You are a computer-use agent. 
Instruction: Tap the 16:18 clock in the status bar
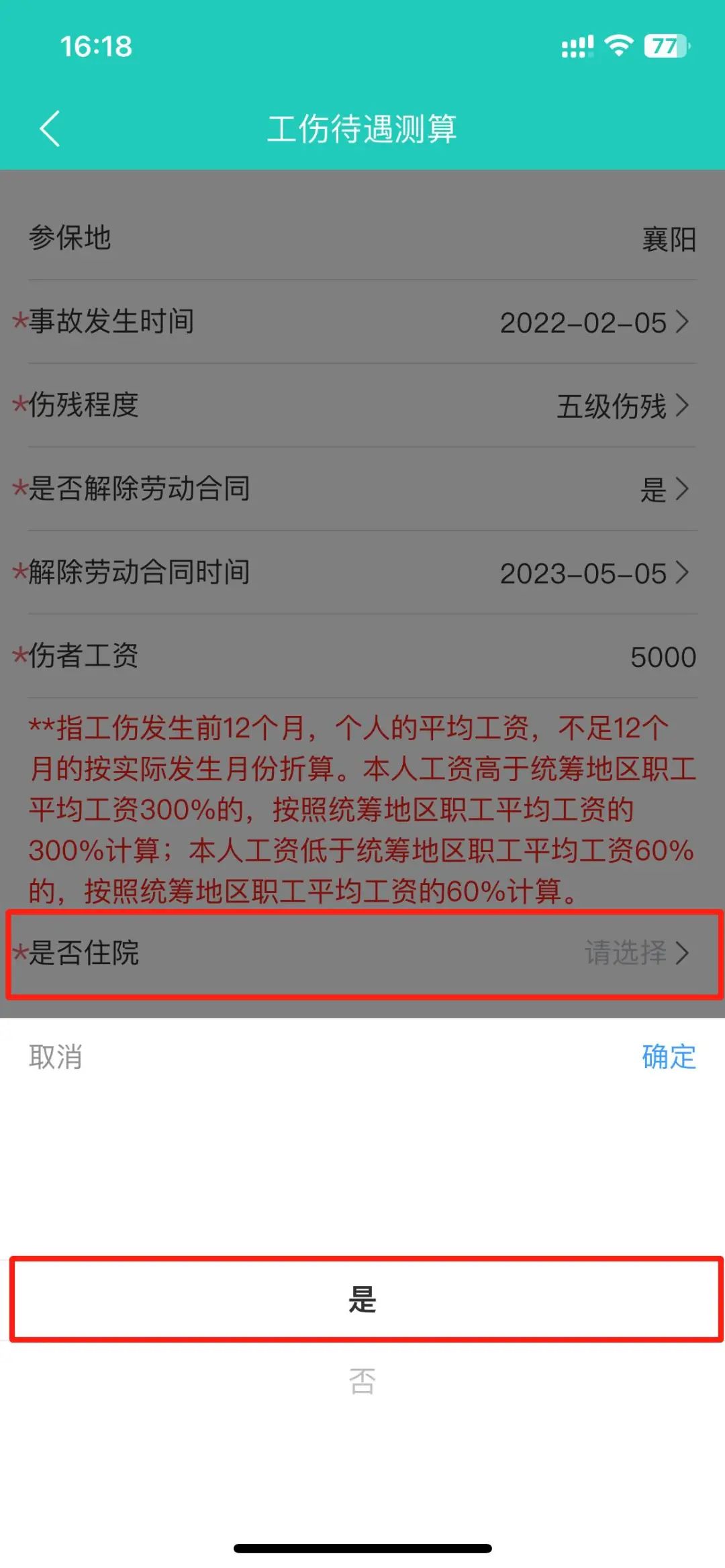pyautogui.click(x=96, y=46)
